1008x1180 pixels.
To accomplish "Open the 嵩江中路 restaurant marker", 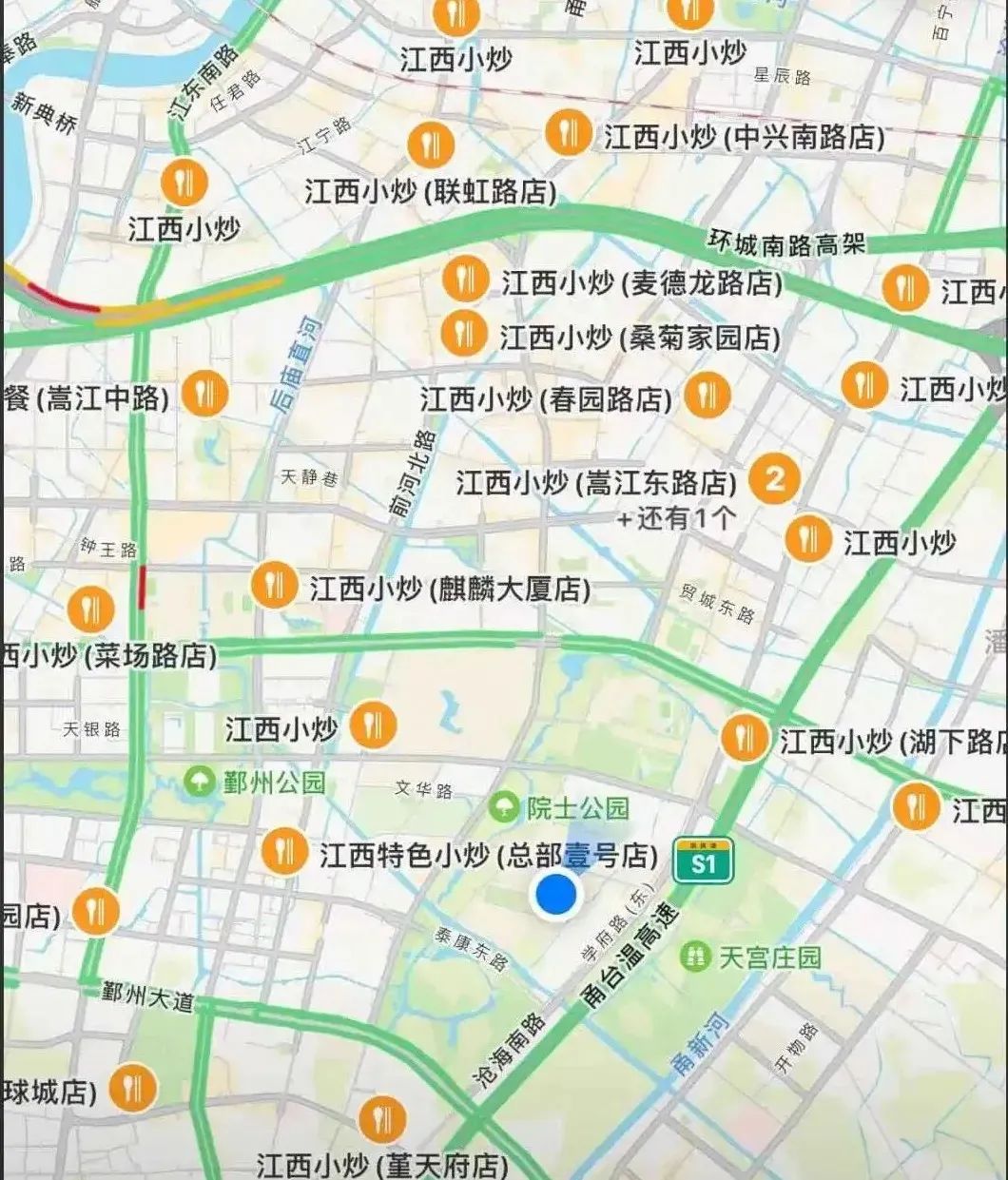I will coord(204,393).
